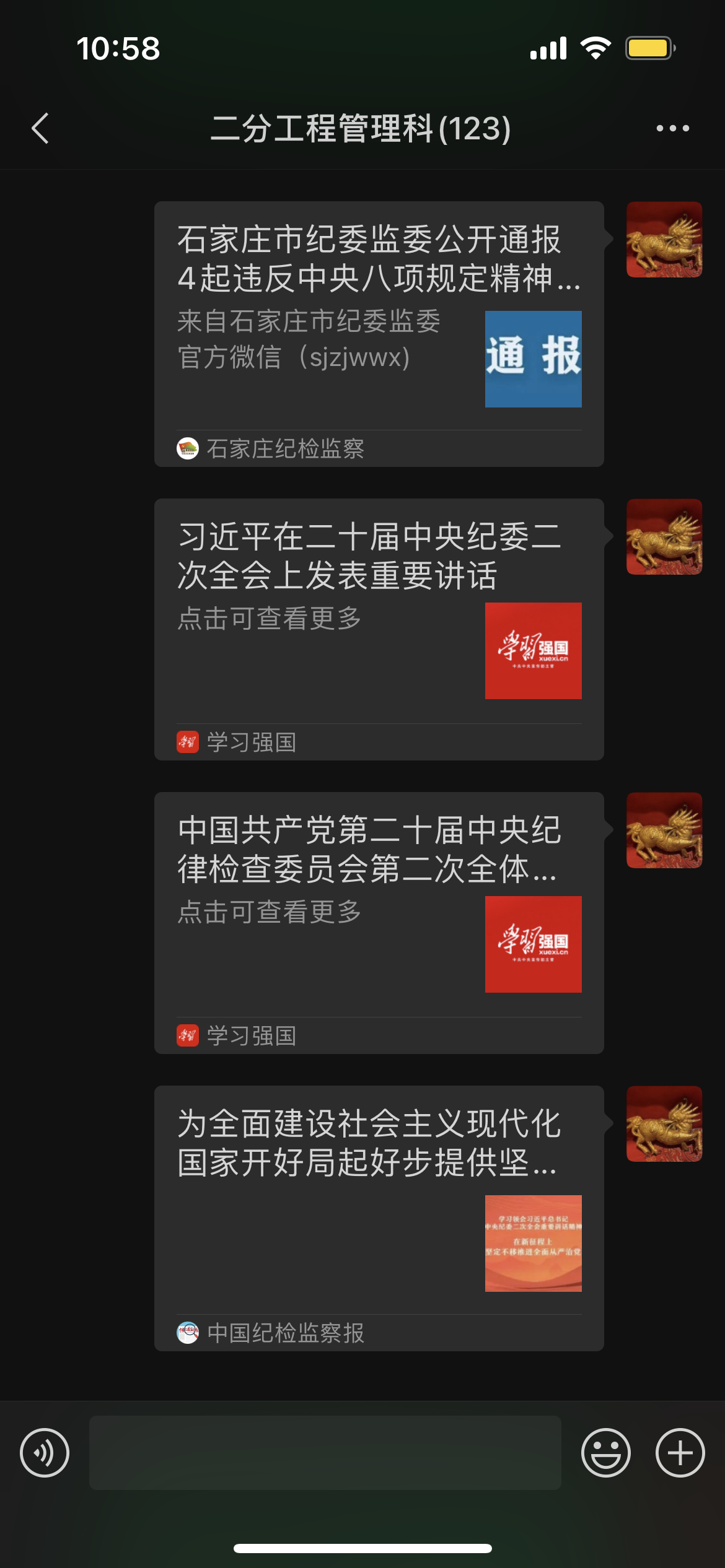View the sender avatar beside 石家庄市纪委监委 message
The height and width of the screenshot is (1568, 725).
[x=664, y=240]
